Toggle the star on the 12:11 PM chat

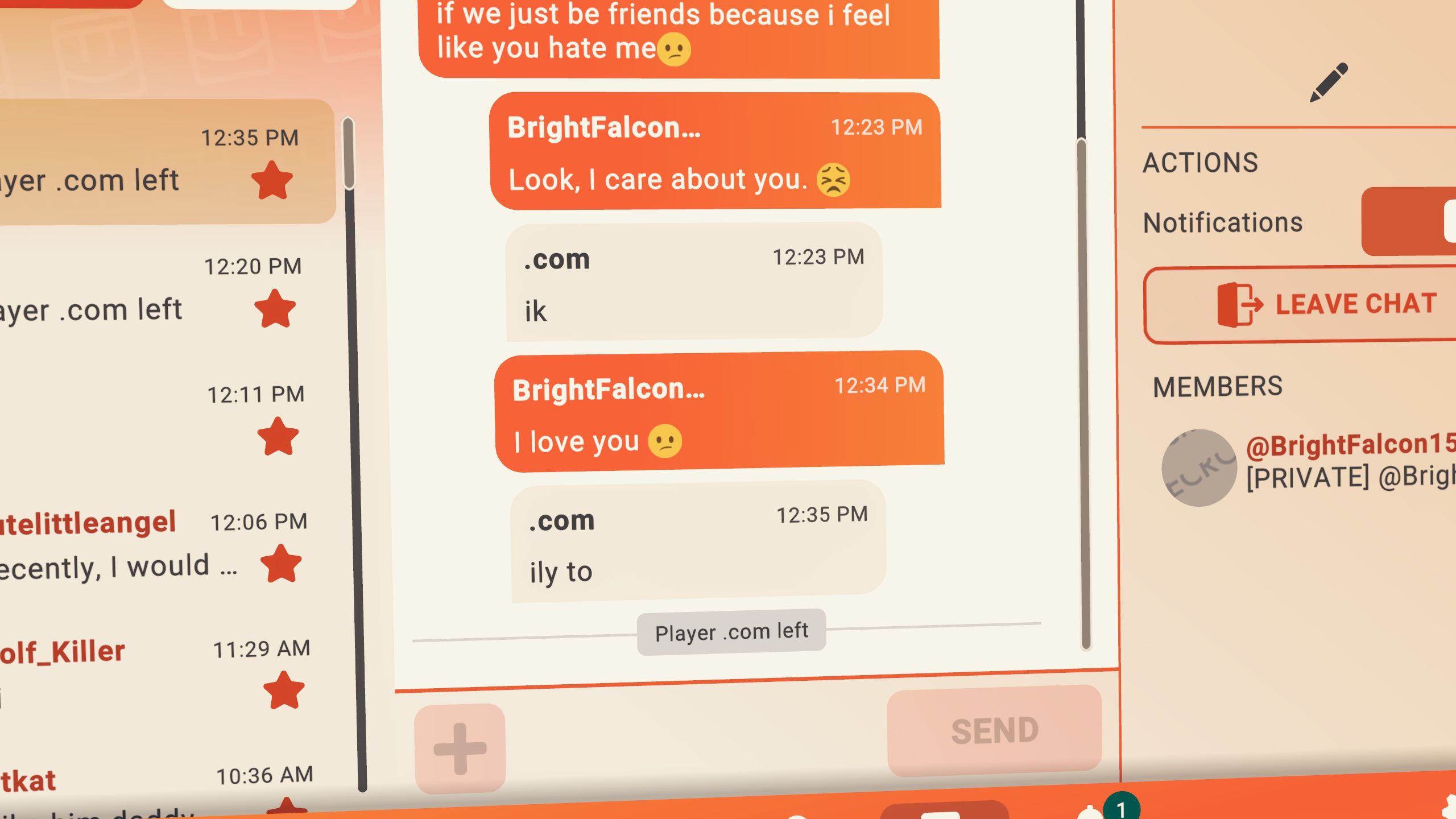pyautogui.click(x=278, y=437)
